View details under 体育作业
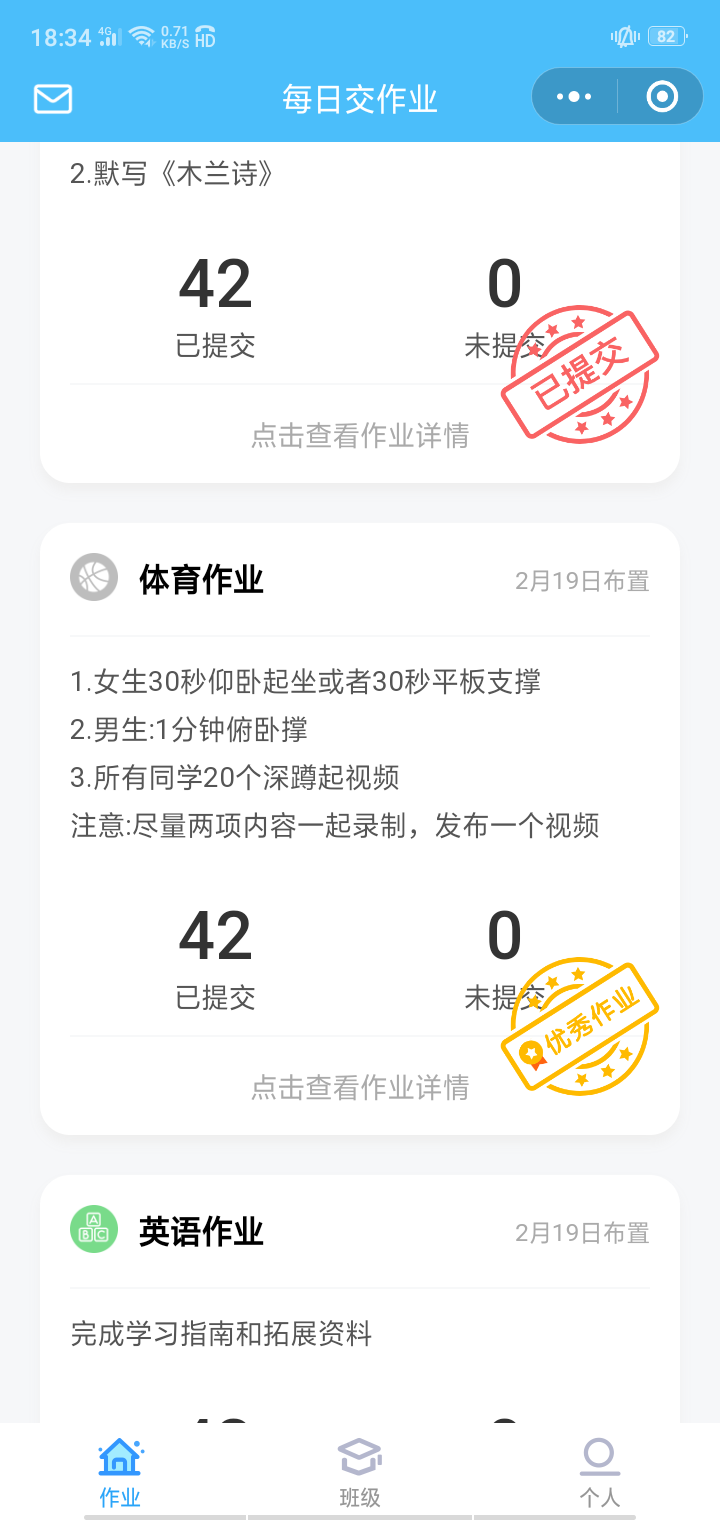 359,1087
